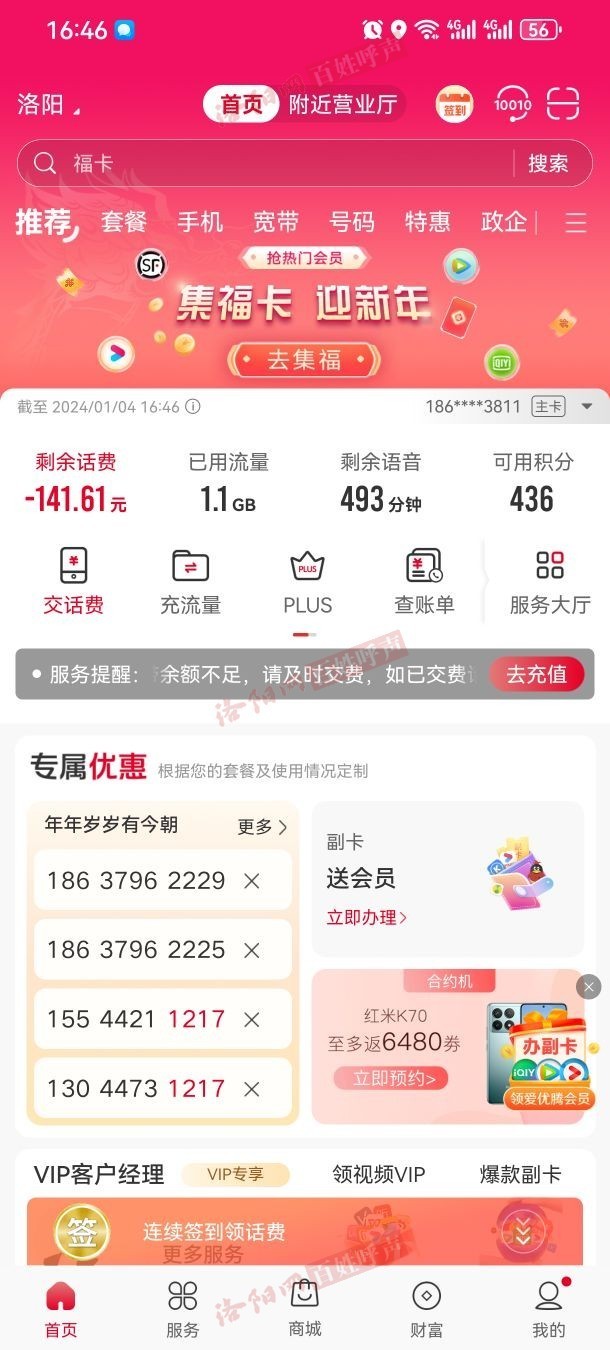Open 查账单 shortcut
Image resolution: width=610 pixels, height=1350 pixels.
[424, 582]
